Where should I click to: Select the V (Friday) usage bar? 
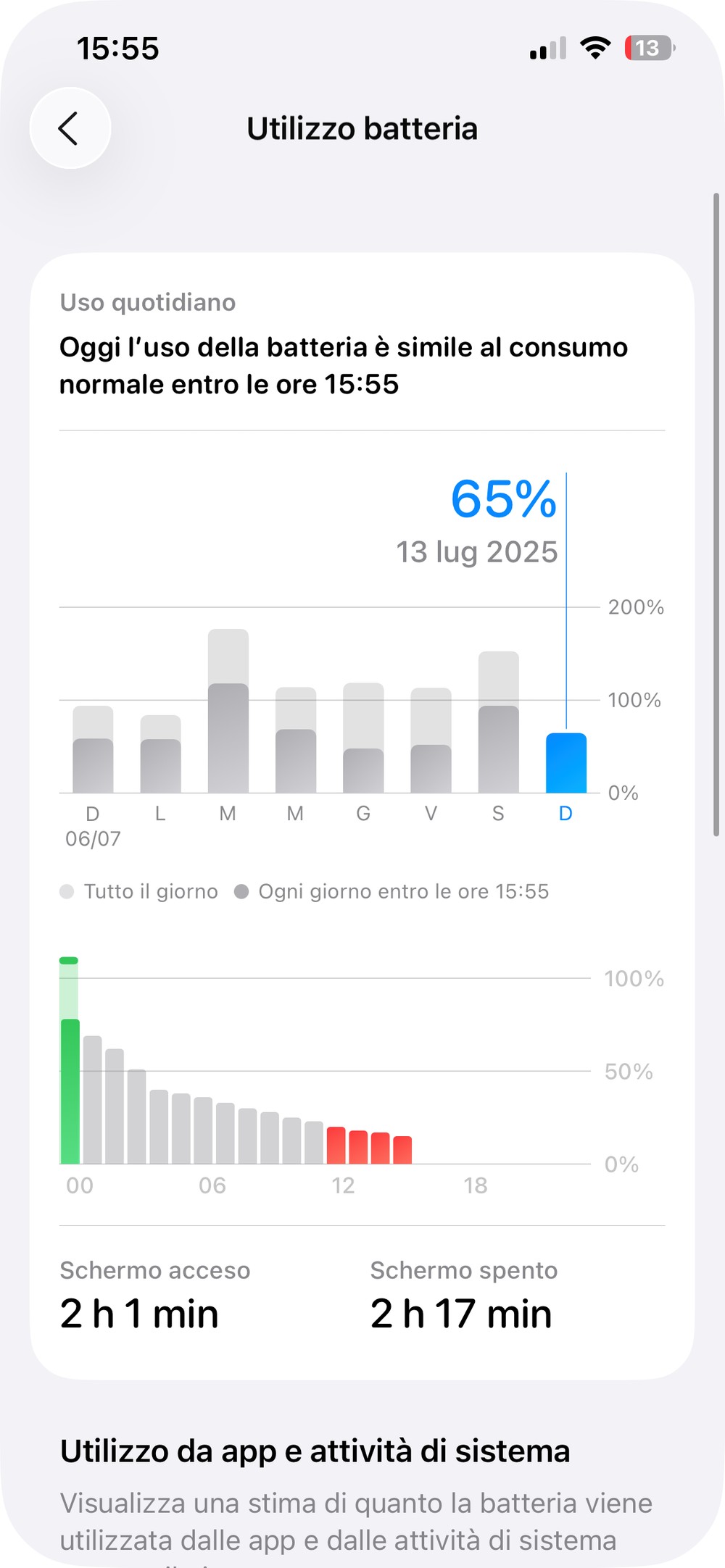pyautogui.click(x=431, y=740)
